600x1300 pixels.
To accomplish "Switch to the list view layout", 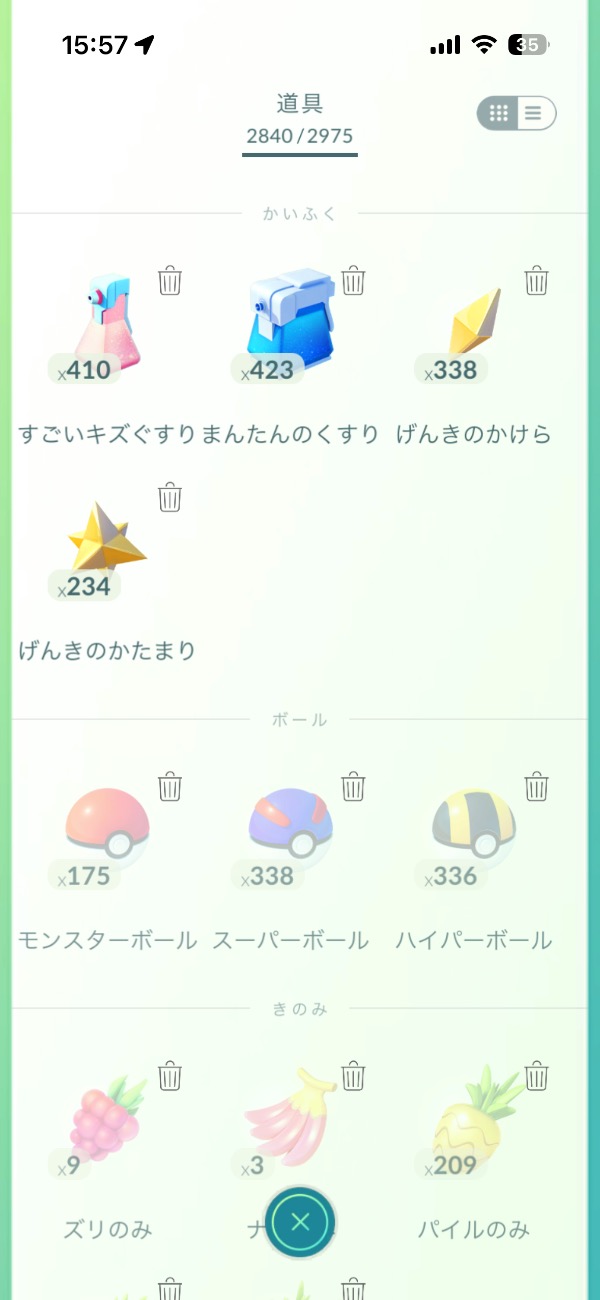I will pyautogui.click(x=534, y=113).
